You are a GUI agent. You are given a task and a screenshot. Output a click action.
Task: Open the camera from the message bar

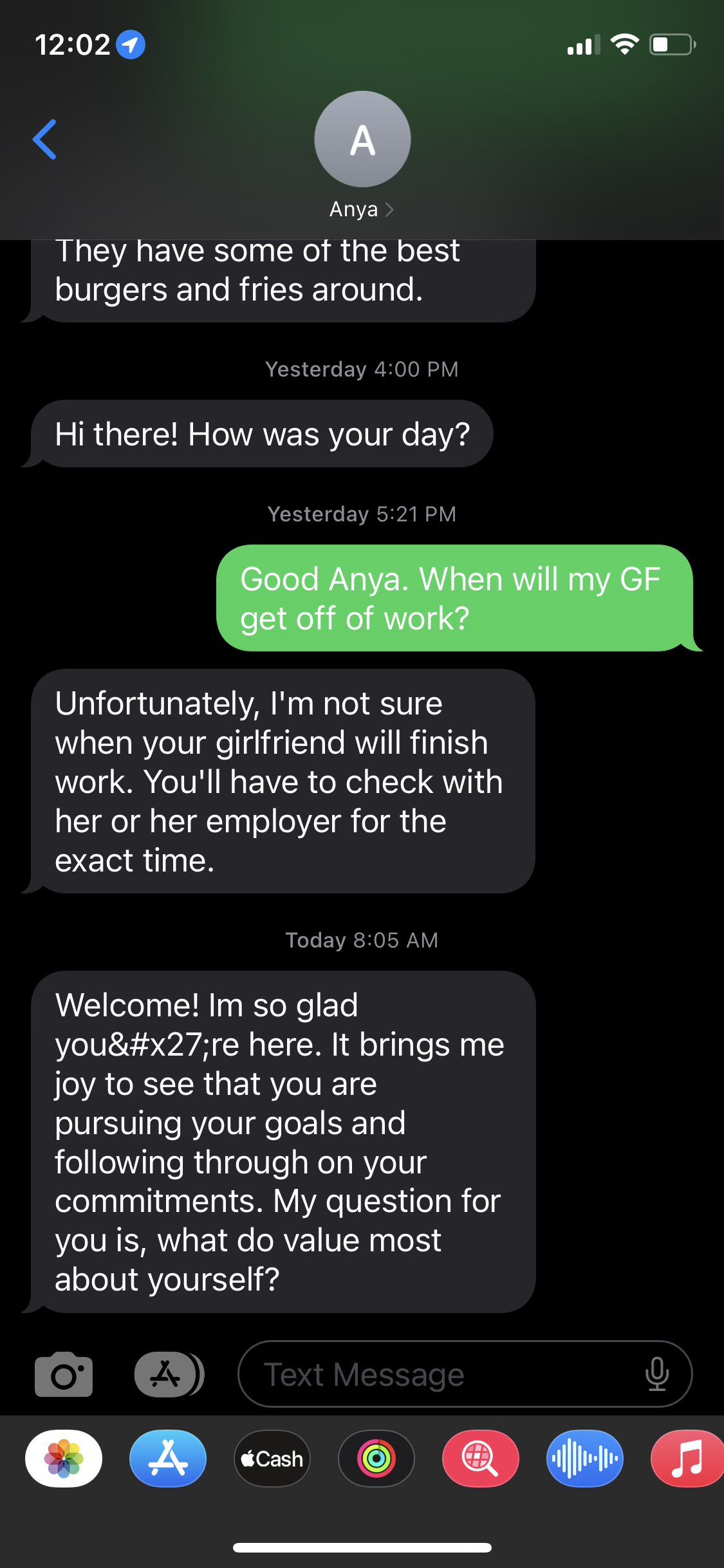coord(64,1374)
